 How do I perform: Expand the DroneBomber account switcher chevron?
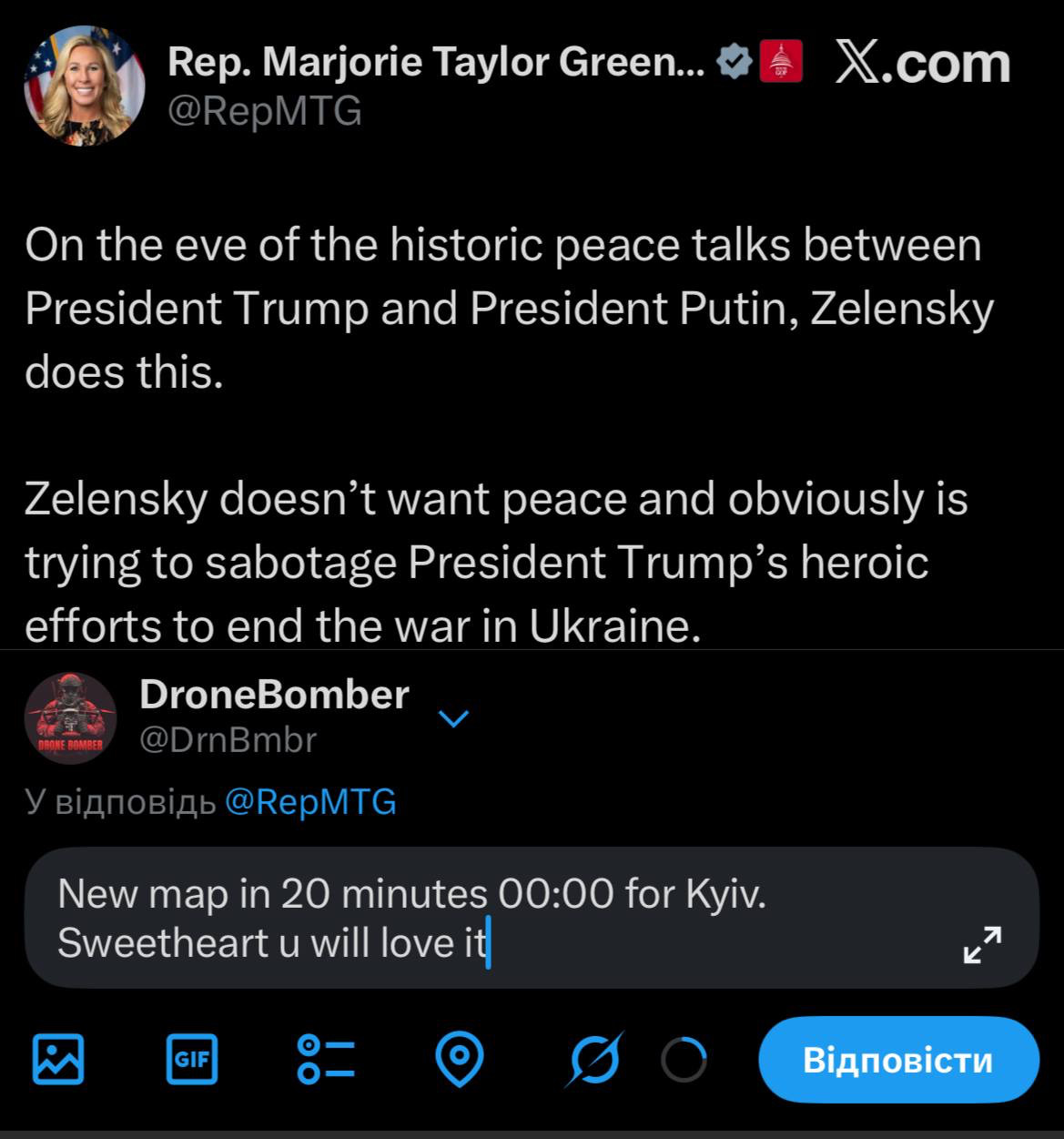pyautogui.click(x=453, y=718)
